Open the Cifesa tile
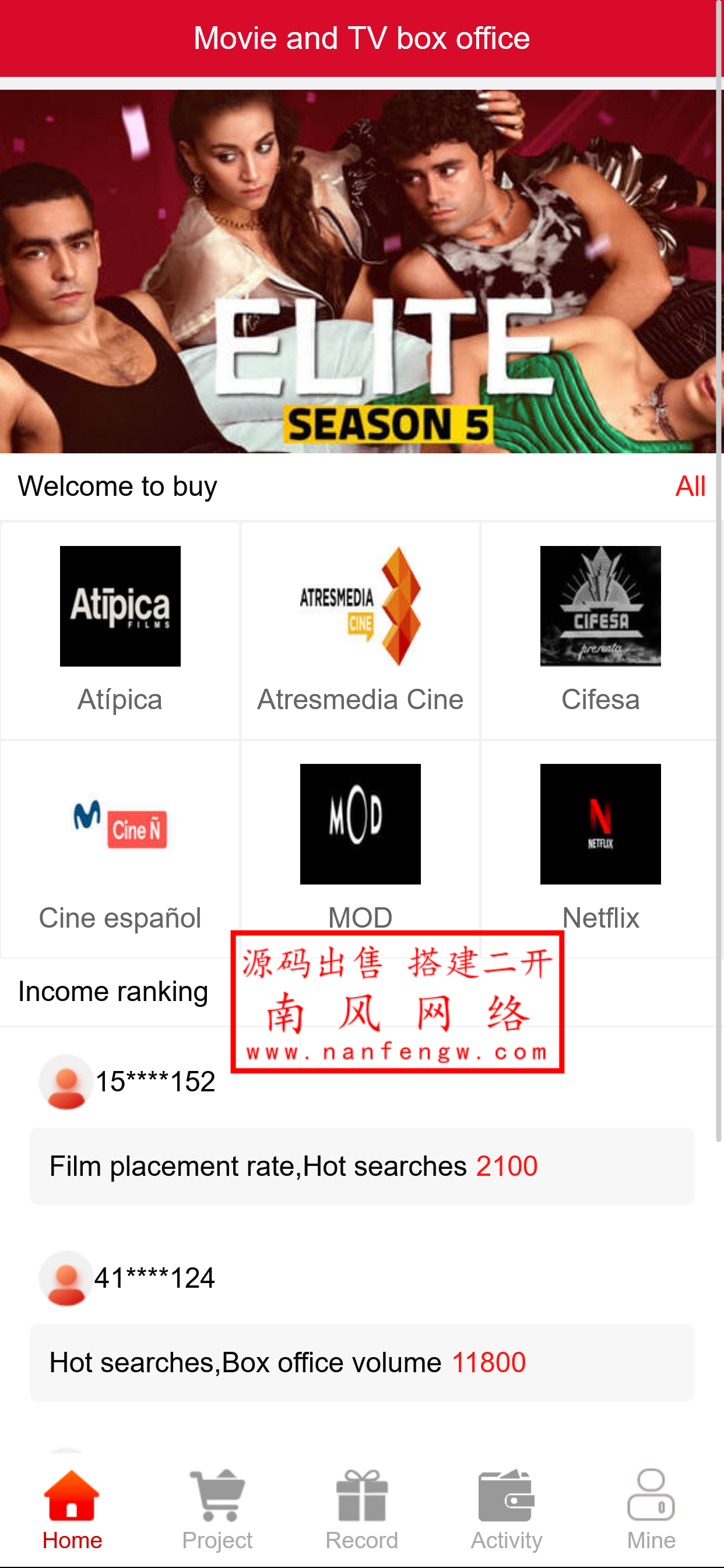This screenshot has width=724, height=1568. click(x=600, y=629)
